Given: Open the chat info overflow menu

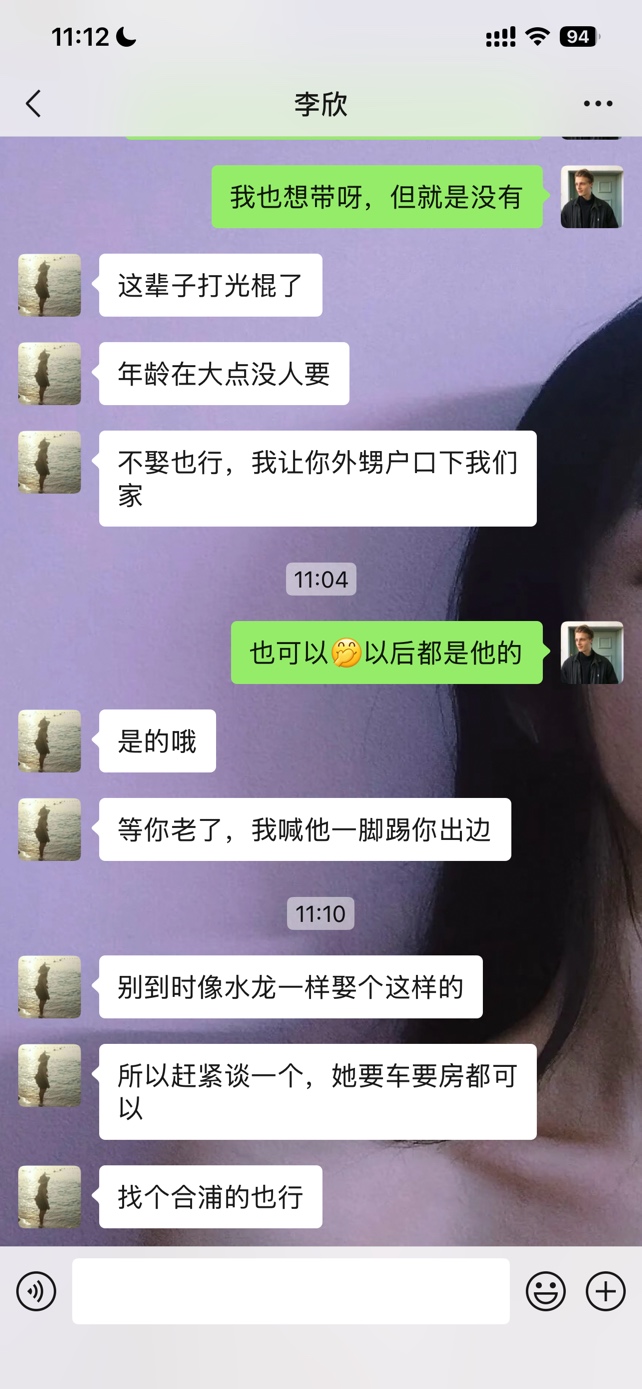Looking at the screenshot, I should click(x=598, y=104).
